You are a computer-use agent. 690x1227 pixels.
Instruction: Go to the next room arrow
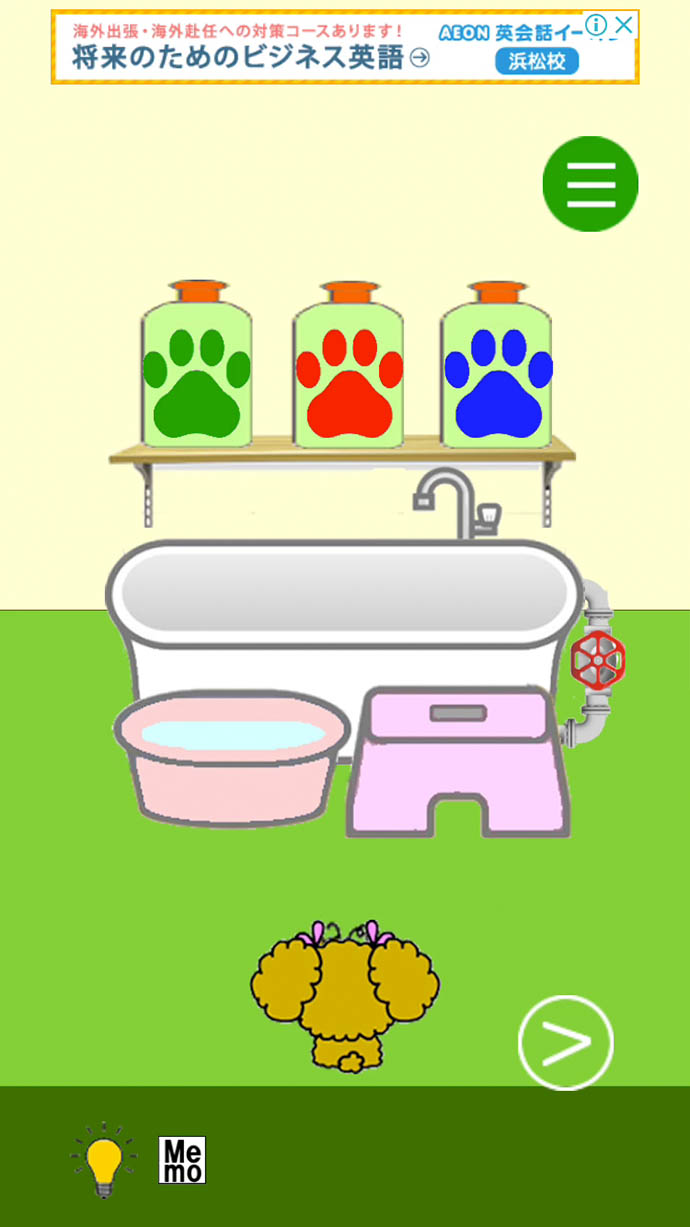tap(565, 1043)
